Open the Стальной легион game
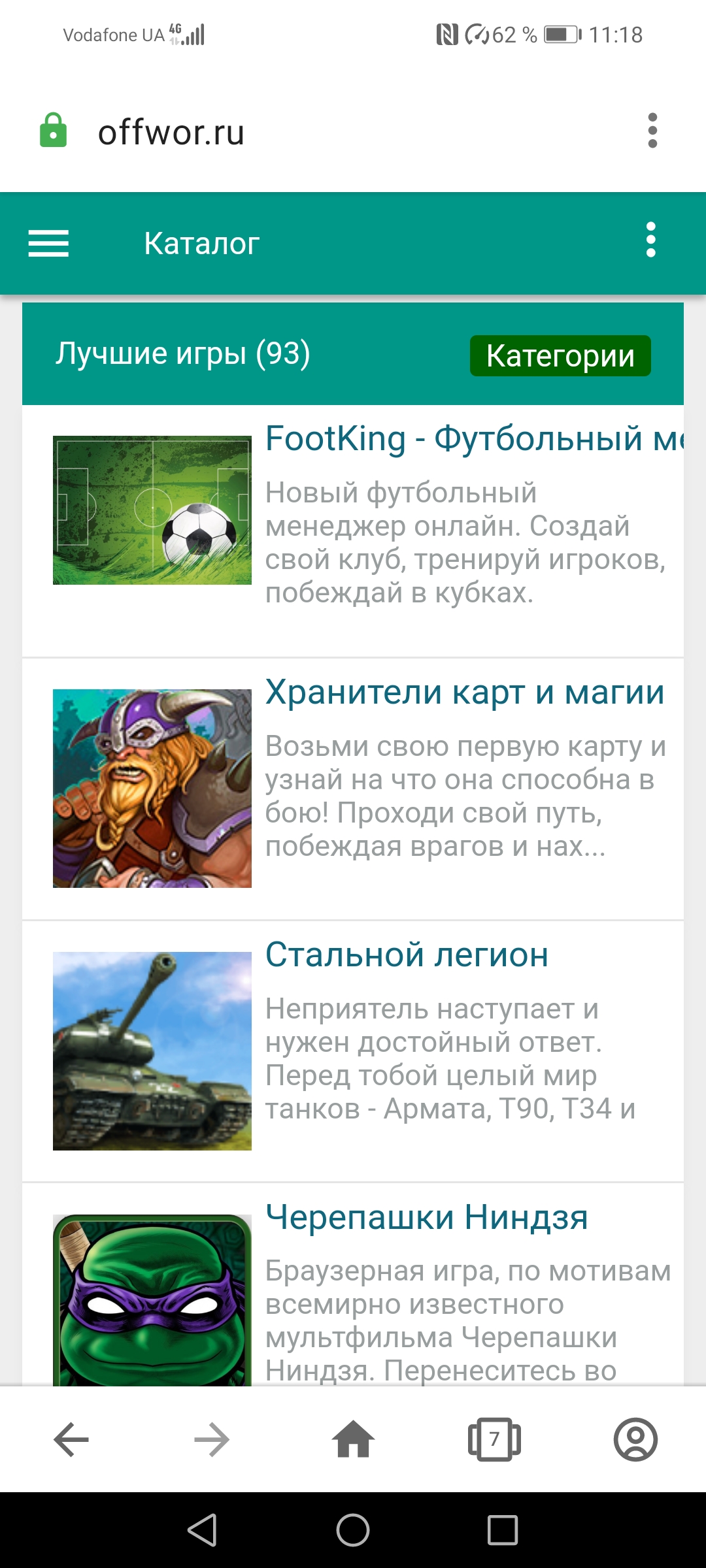 coord(407,955)
